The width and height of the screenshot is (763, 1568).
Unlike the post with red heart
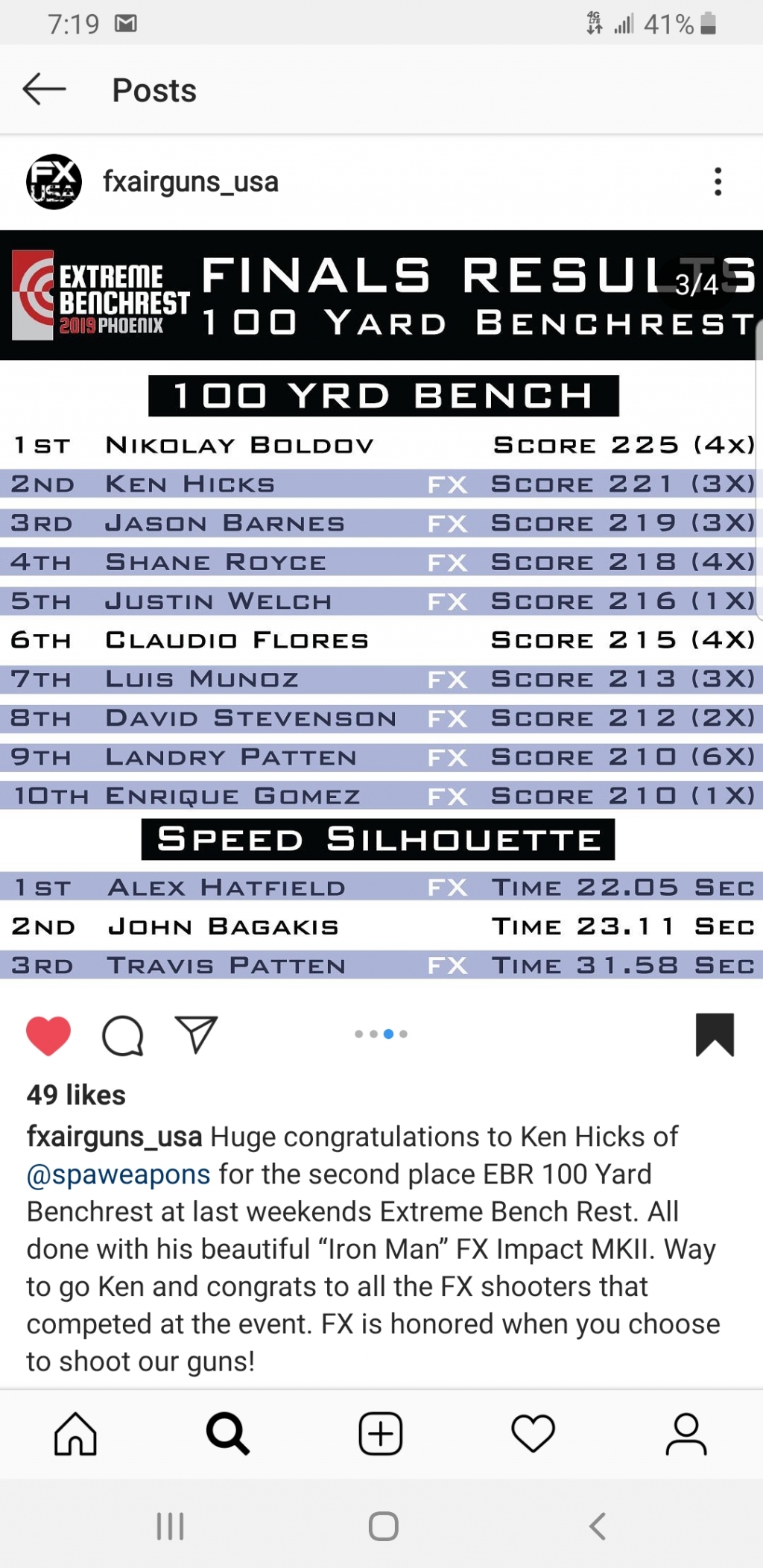click(48, 1034)
